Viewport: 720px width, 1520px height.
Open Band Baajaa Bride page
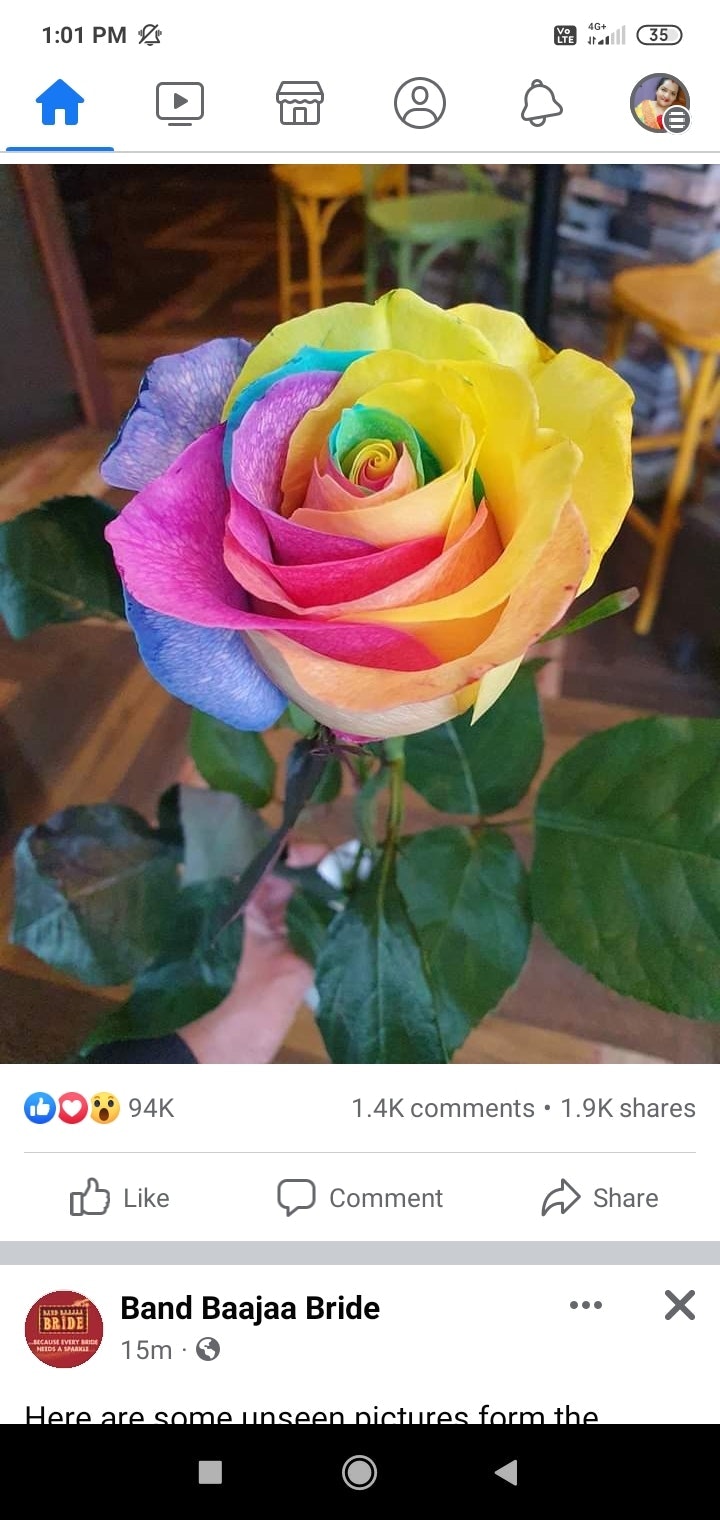click(x=250, y=1308)
